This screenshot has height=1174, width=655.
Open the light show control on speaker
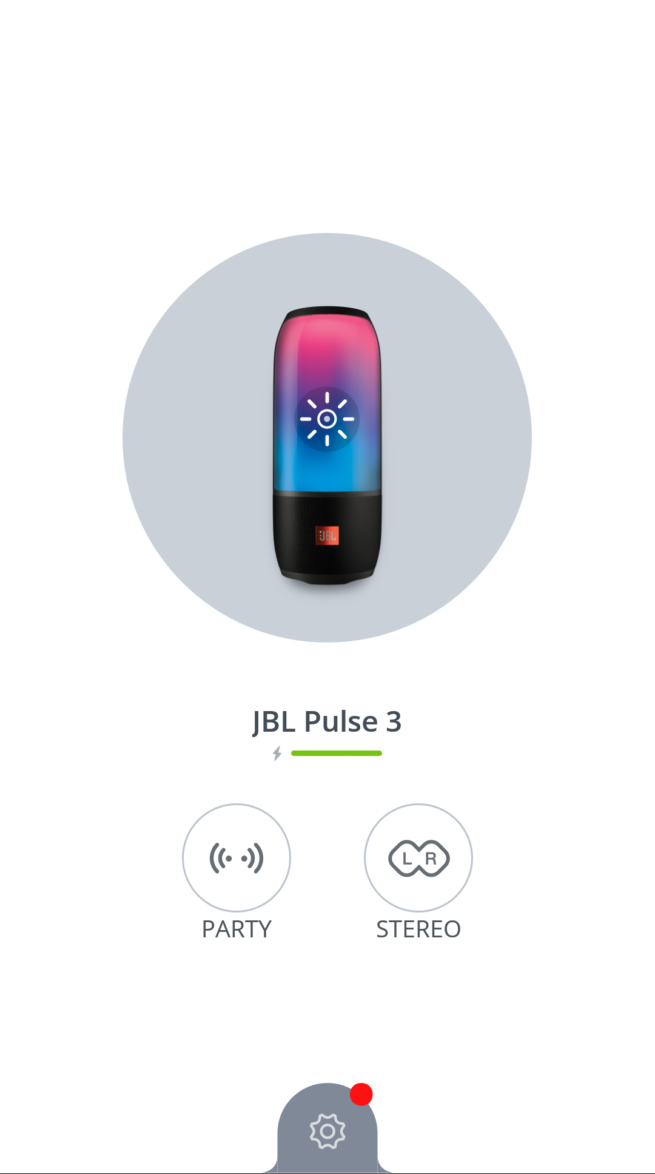click(x=328, y=418)
